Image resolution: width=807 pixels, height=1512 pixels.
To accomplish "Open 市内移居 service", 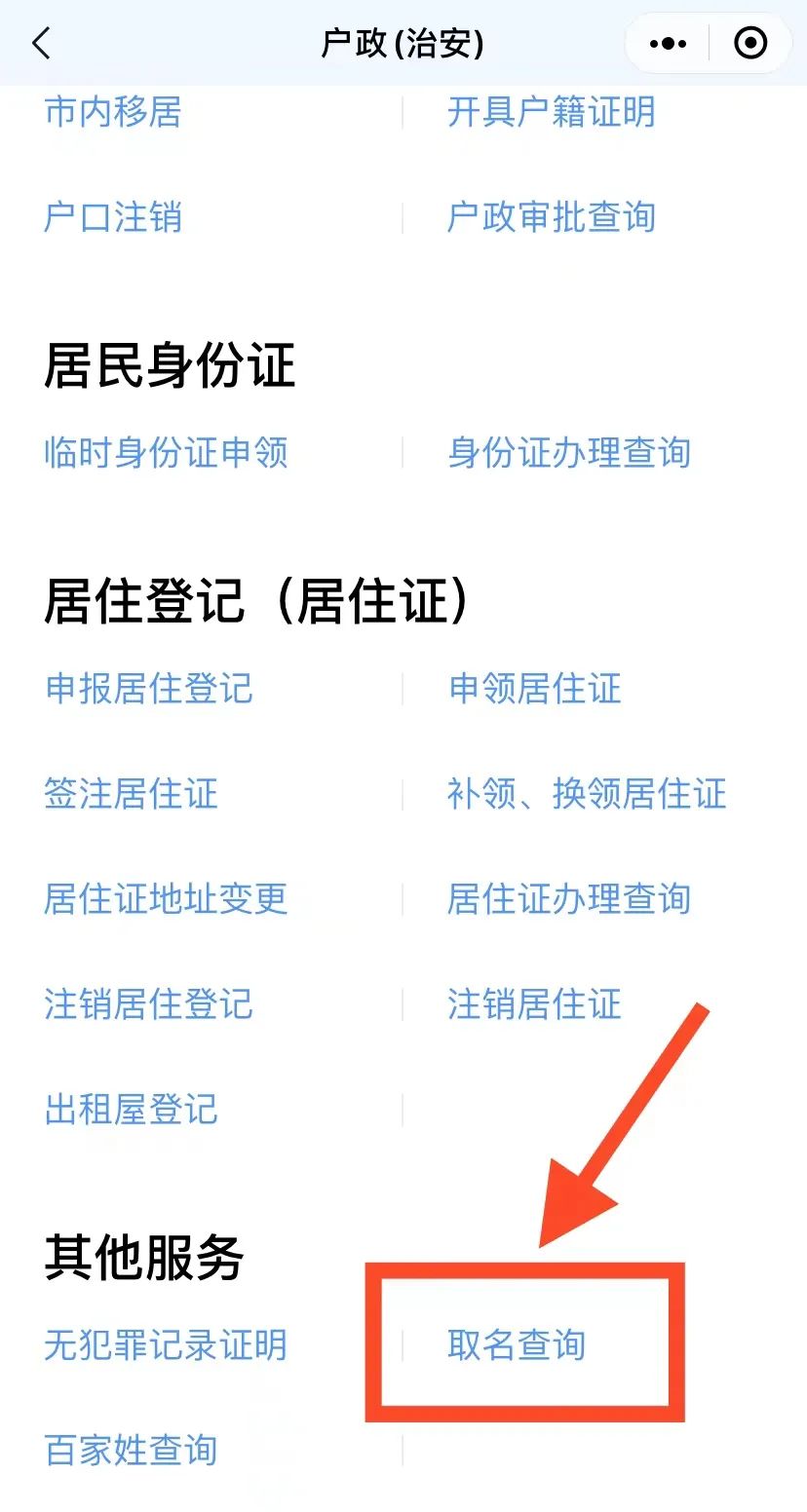I will point(113,112).
